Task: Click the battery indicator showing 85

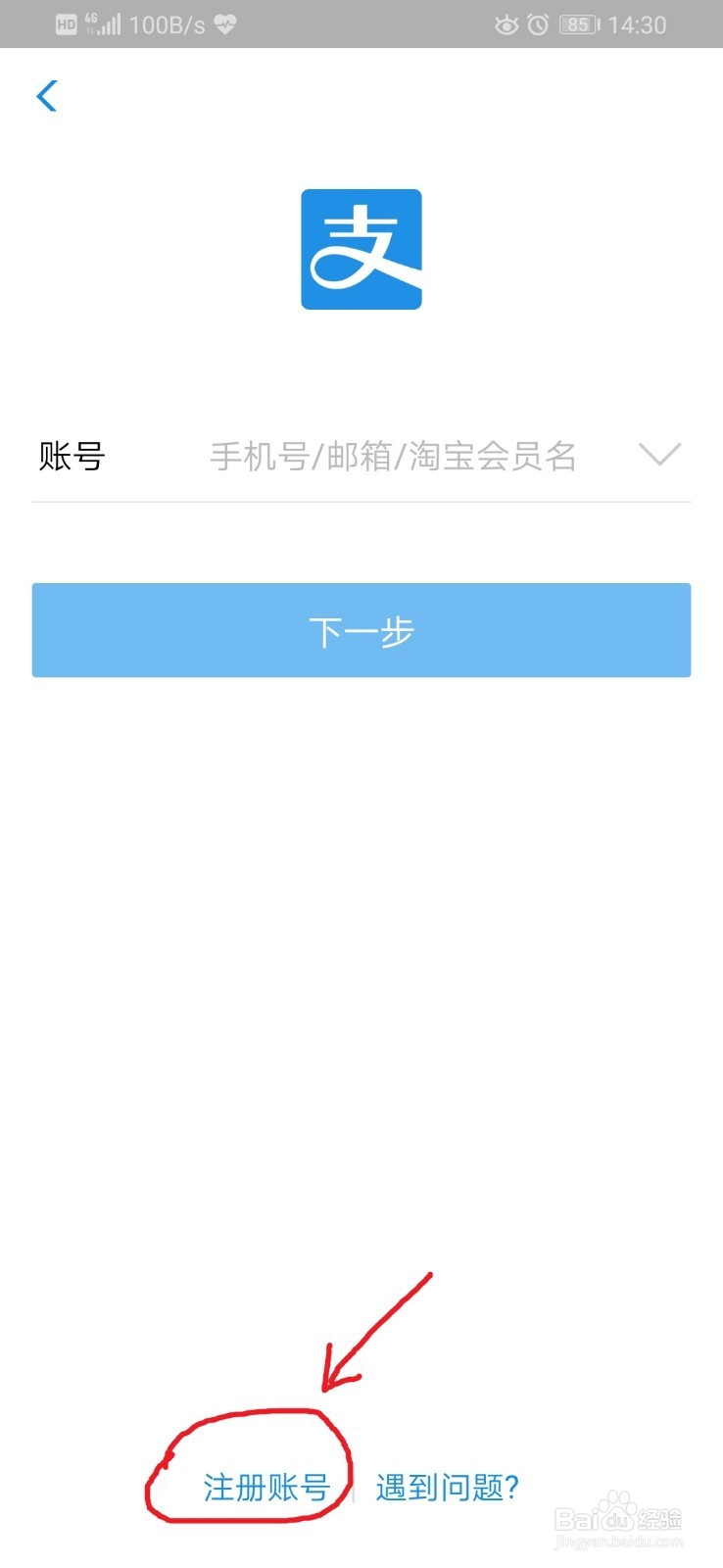Action: [577, 24]
